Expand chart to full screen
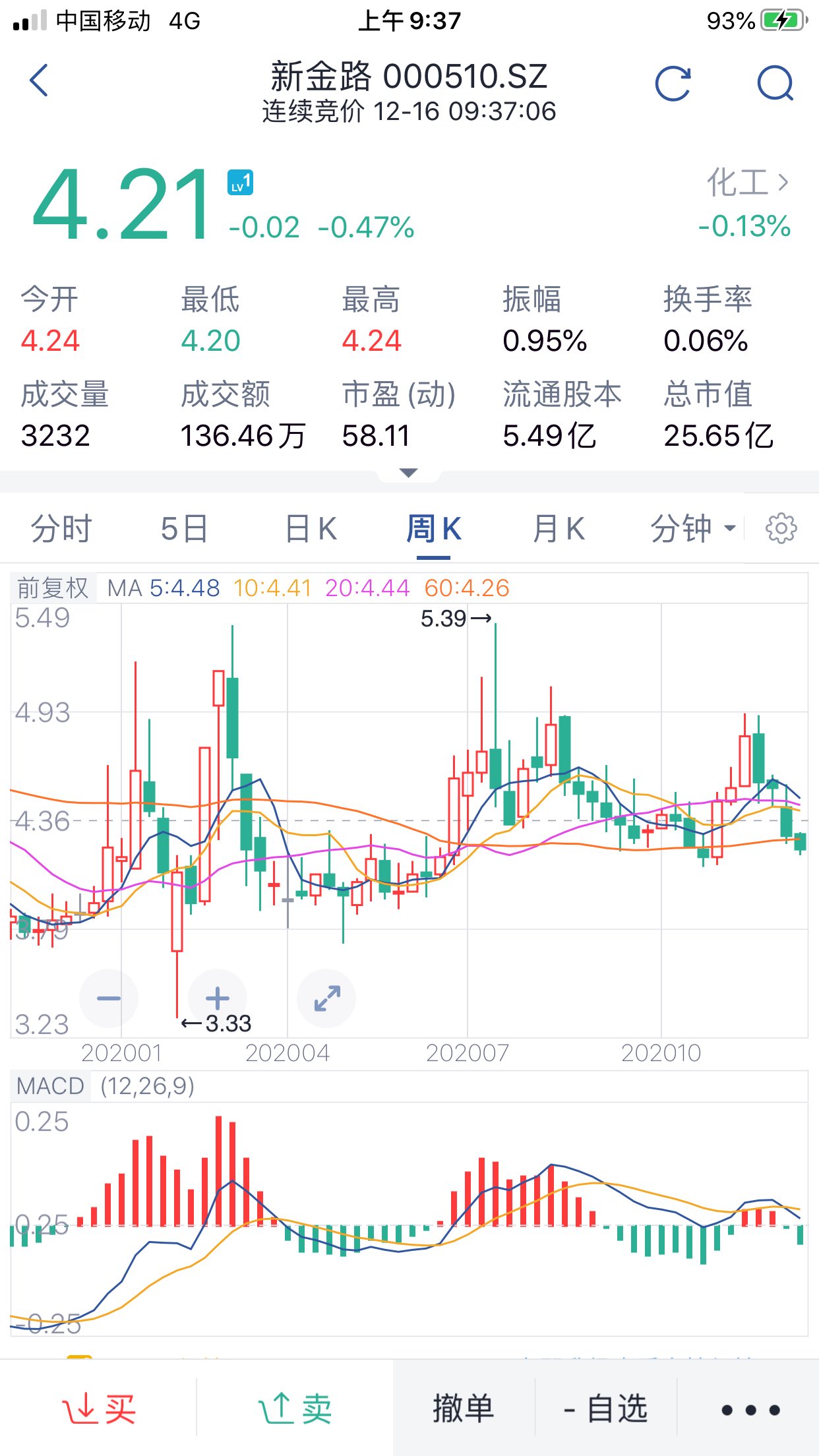819x1456 pixels. [327, 998]
